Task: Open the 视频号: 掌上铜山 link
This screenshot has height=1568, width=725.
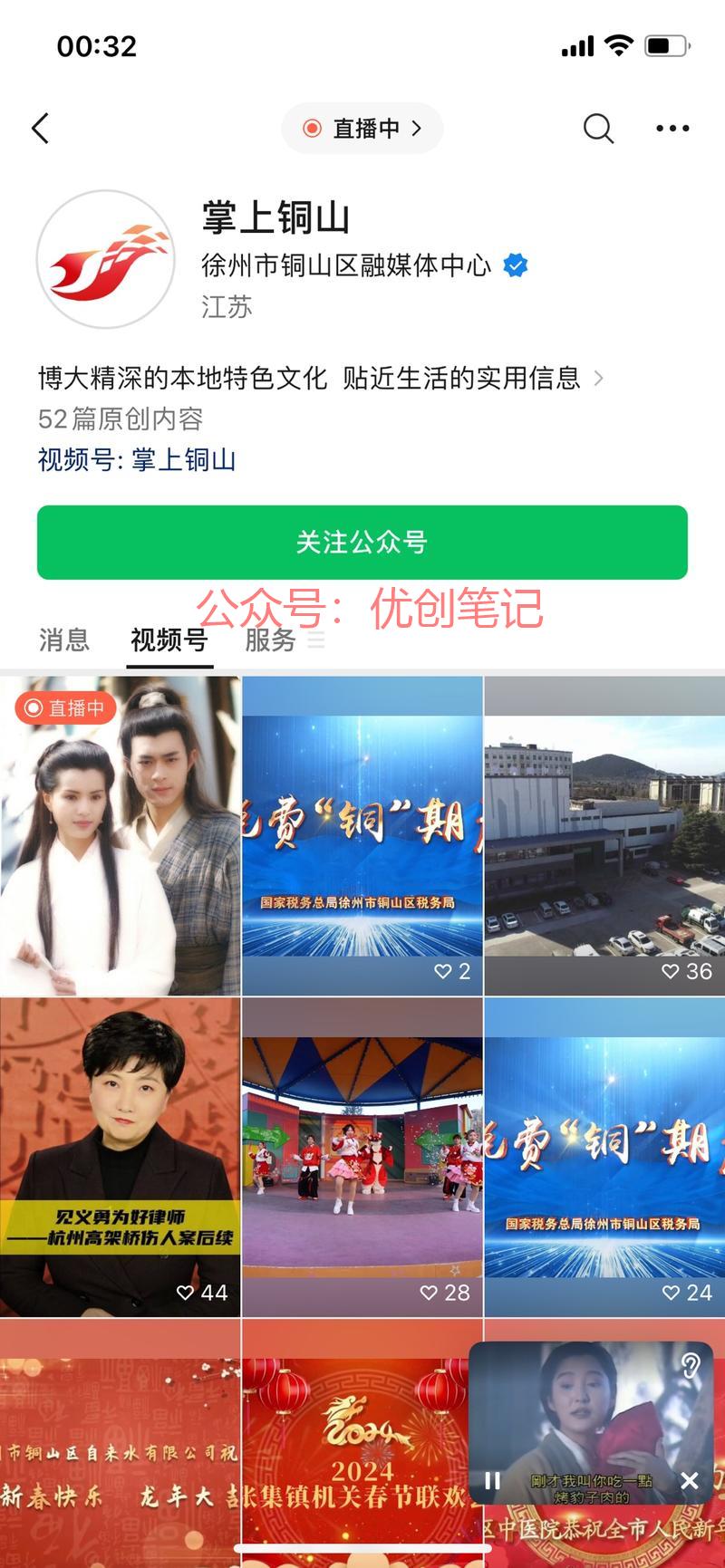Action: coord(137,459)
